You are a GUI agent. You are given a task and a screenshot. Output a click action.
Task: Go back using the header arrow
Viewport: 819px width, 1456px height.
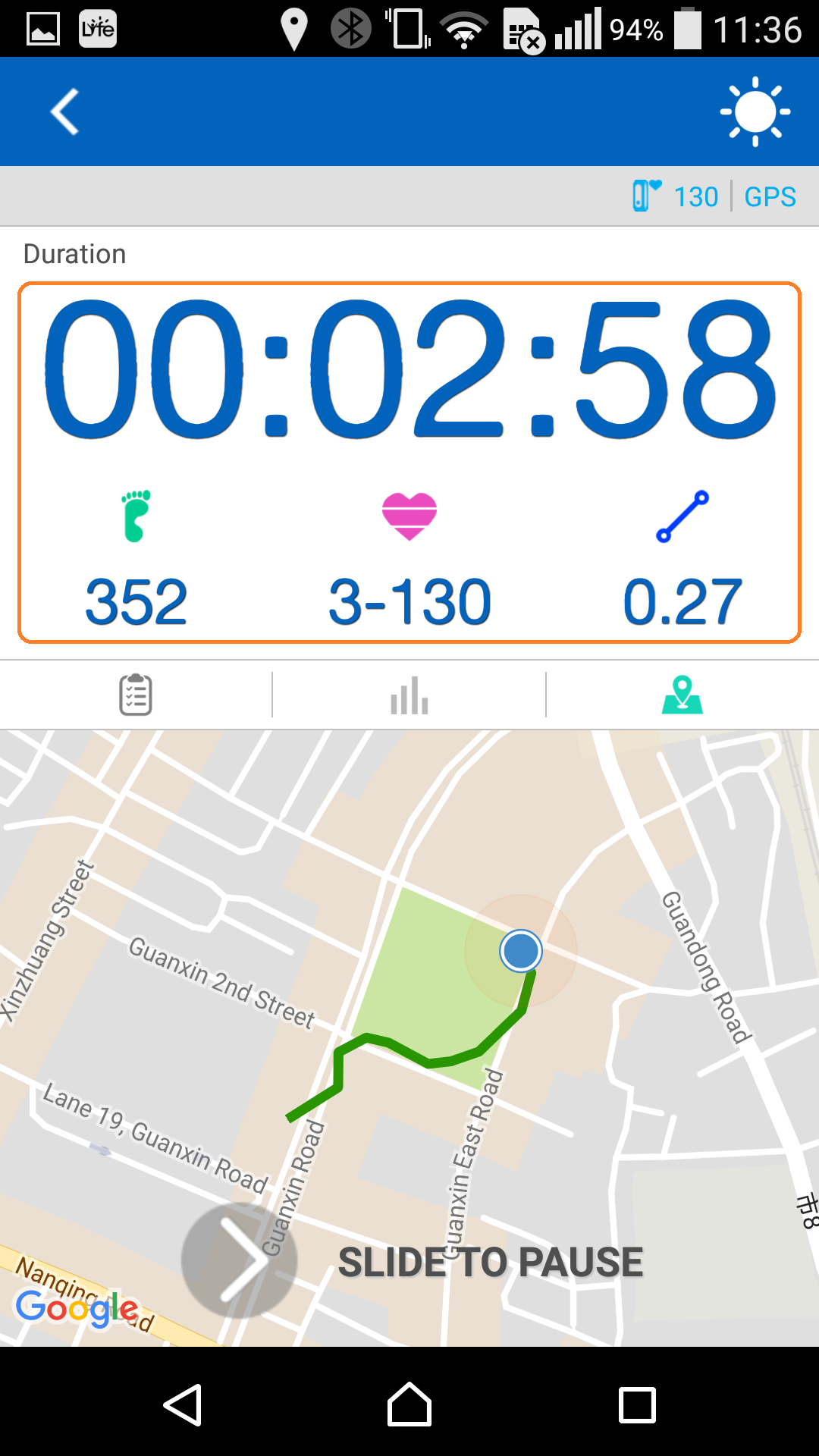pos(65,111)
